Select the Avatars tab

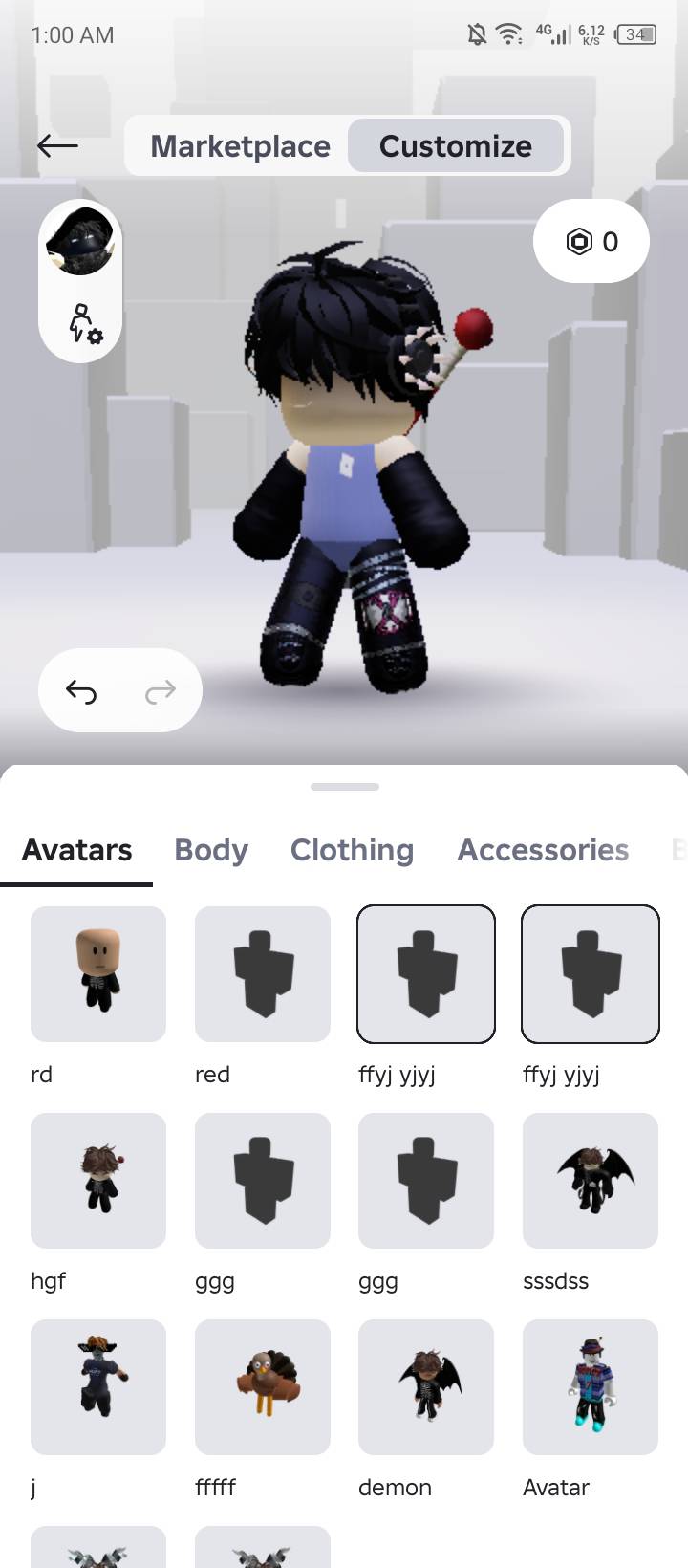76,849
